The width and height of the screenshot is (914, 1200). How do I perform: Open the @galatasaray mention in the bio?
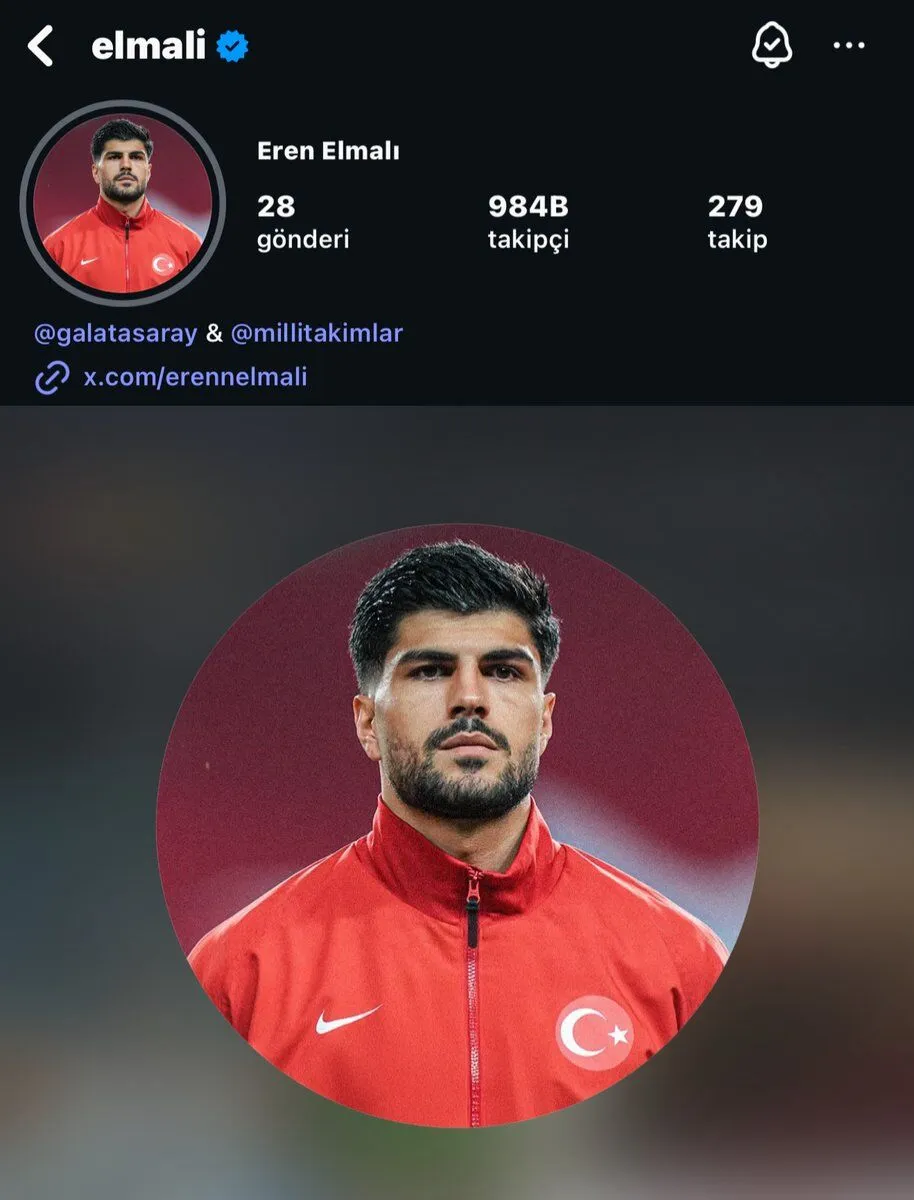(115, 333)
